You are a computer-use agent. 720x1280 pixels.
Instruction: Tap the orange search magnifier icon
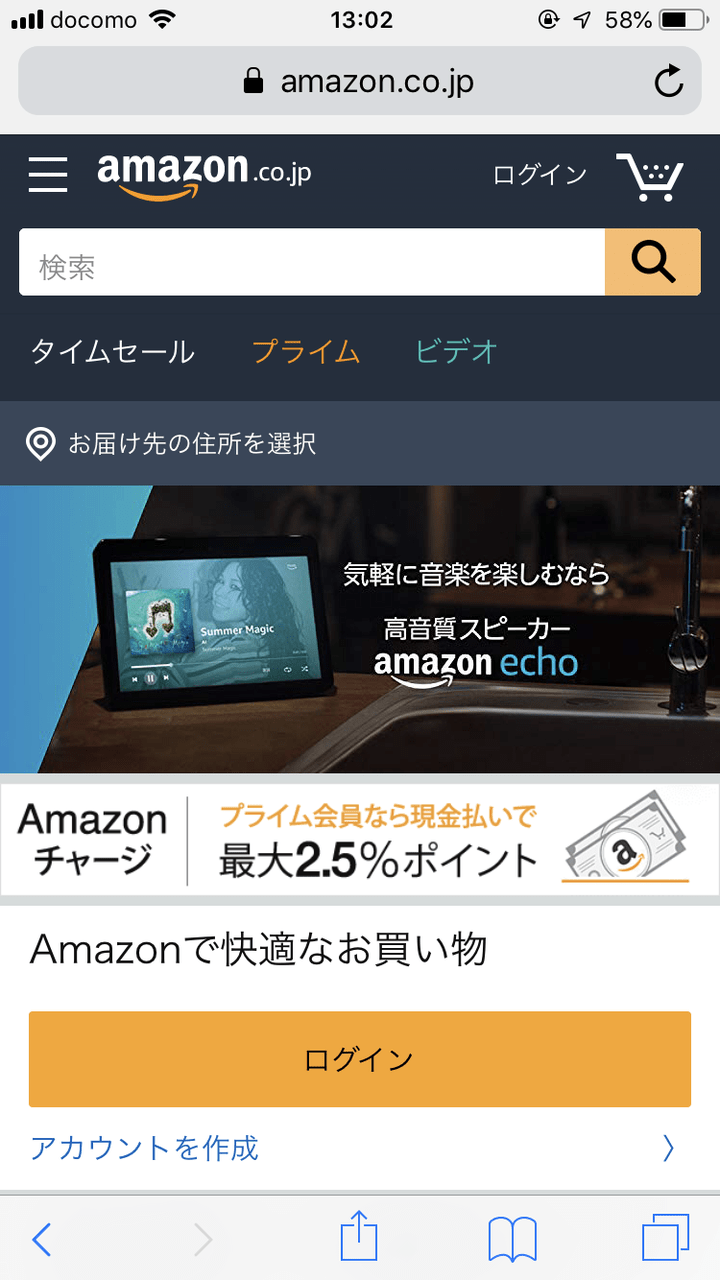coord(652,261)
